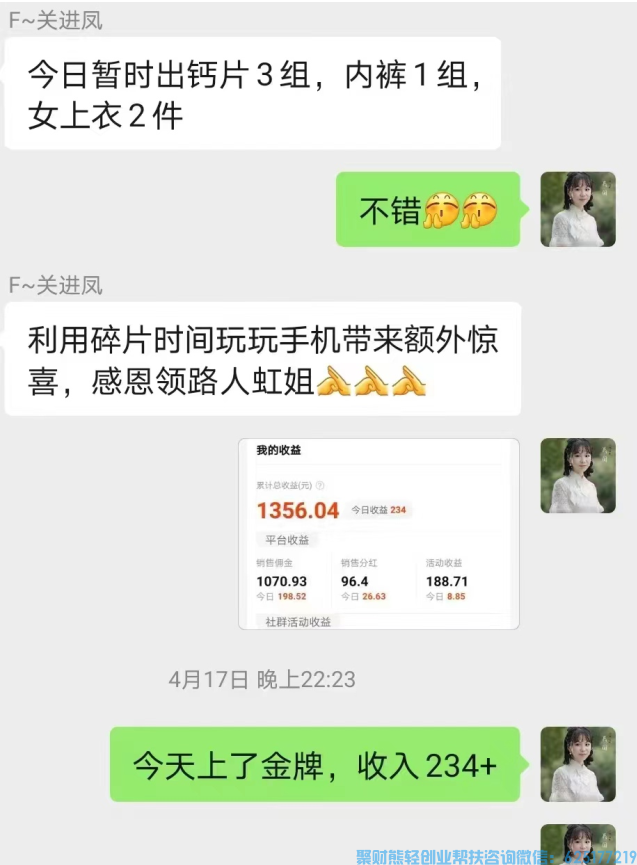Tap the avatar beside 今天上了金牌 message
This screenshot has height=865, width=637.
(578, 764)
